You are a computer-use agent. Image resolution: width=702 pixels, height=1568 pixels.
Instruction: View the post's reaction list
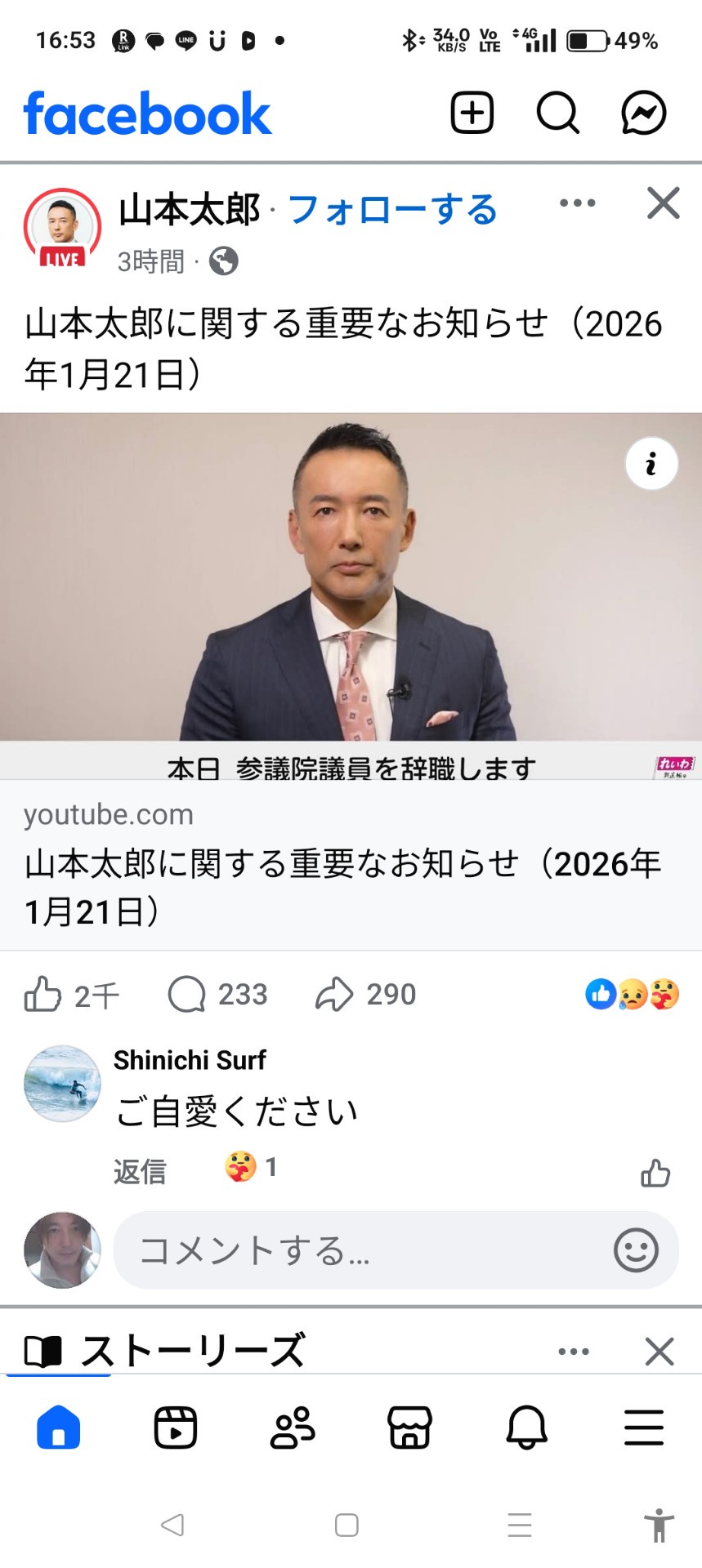click(632, 994)
